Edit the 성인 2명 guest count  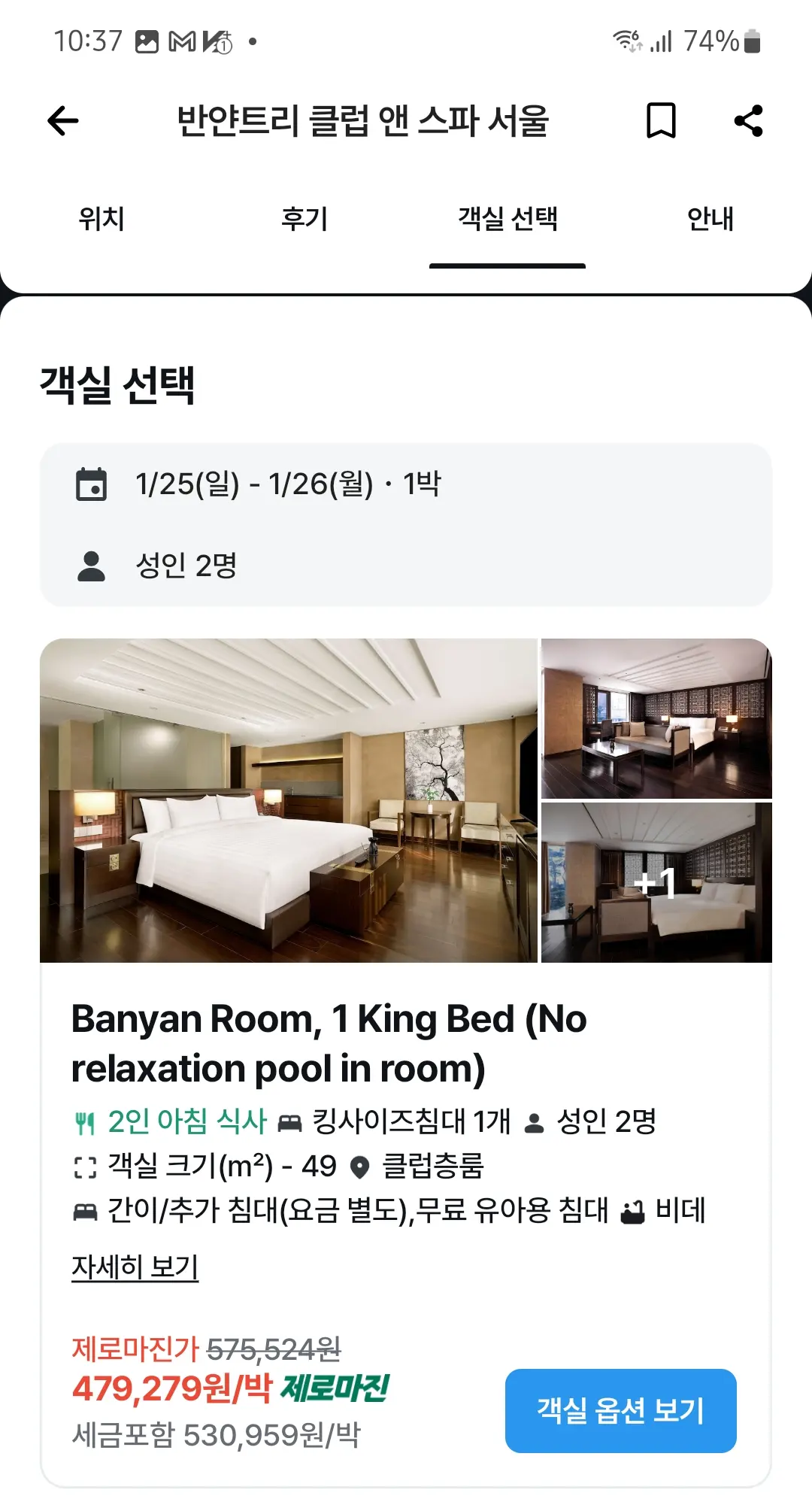point(406,566)
